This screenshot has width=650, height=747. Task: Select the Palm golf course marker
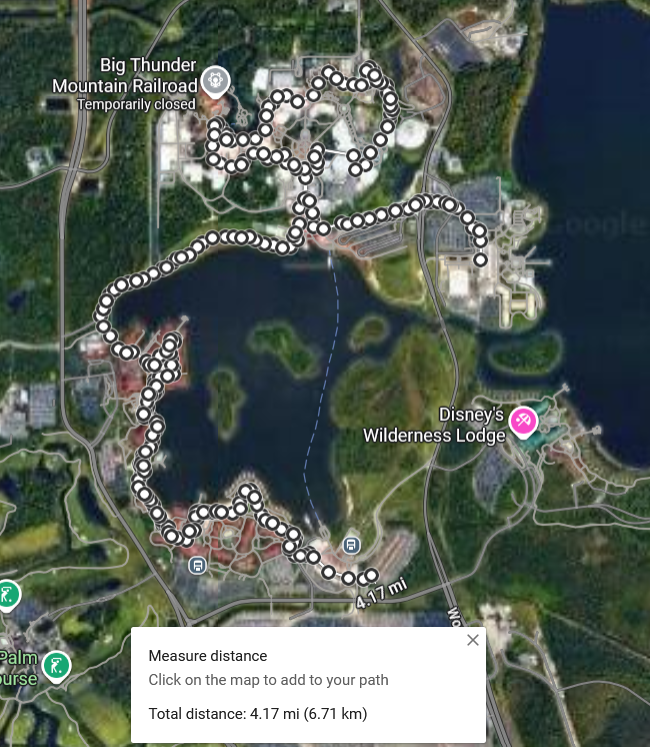pyautogui.click(x=57, y=665)
